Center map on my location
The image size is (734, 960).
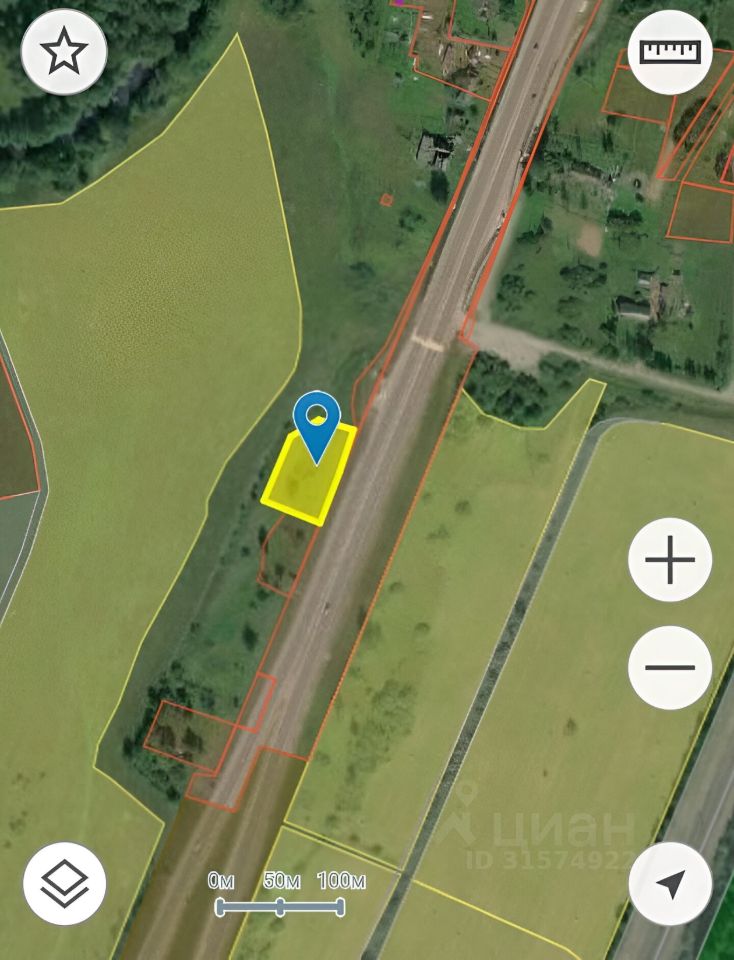pyautogui.click(x=670, y=883)
